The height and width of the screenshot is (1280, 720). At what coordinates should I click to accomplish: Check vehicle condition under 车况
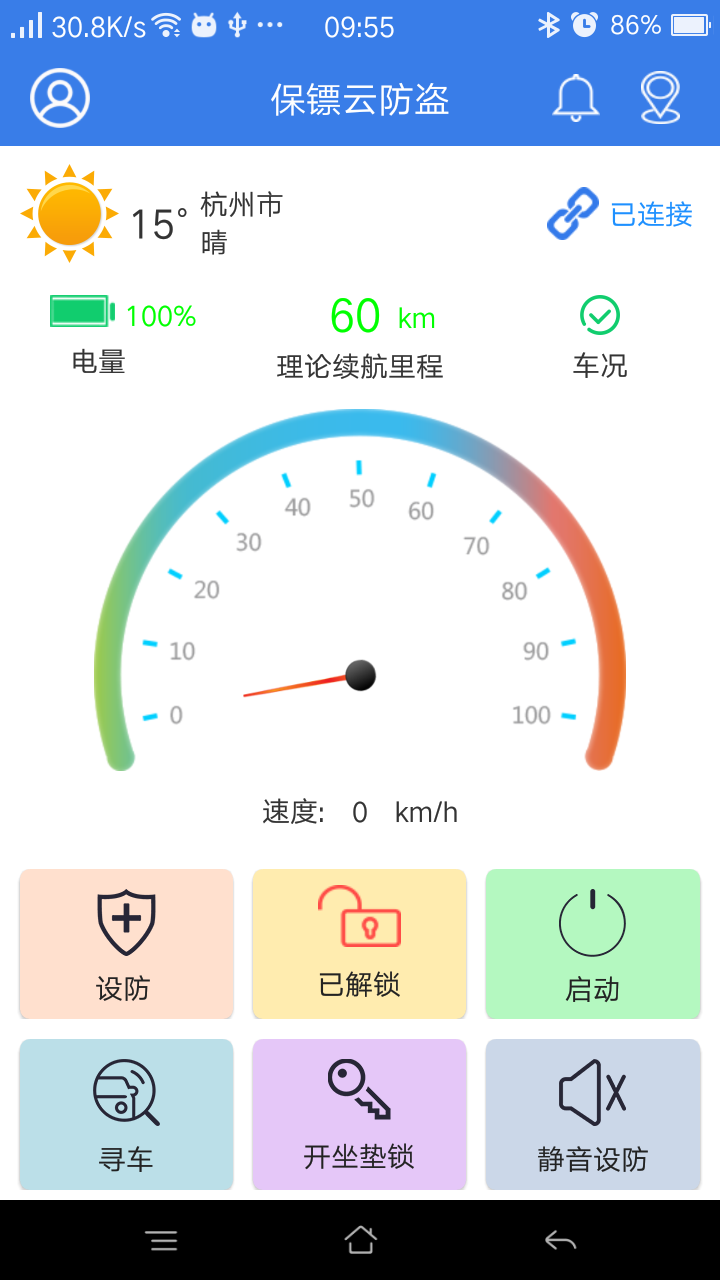pyautogui.click(x=600, y=336)
